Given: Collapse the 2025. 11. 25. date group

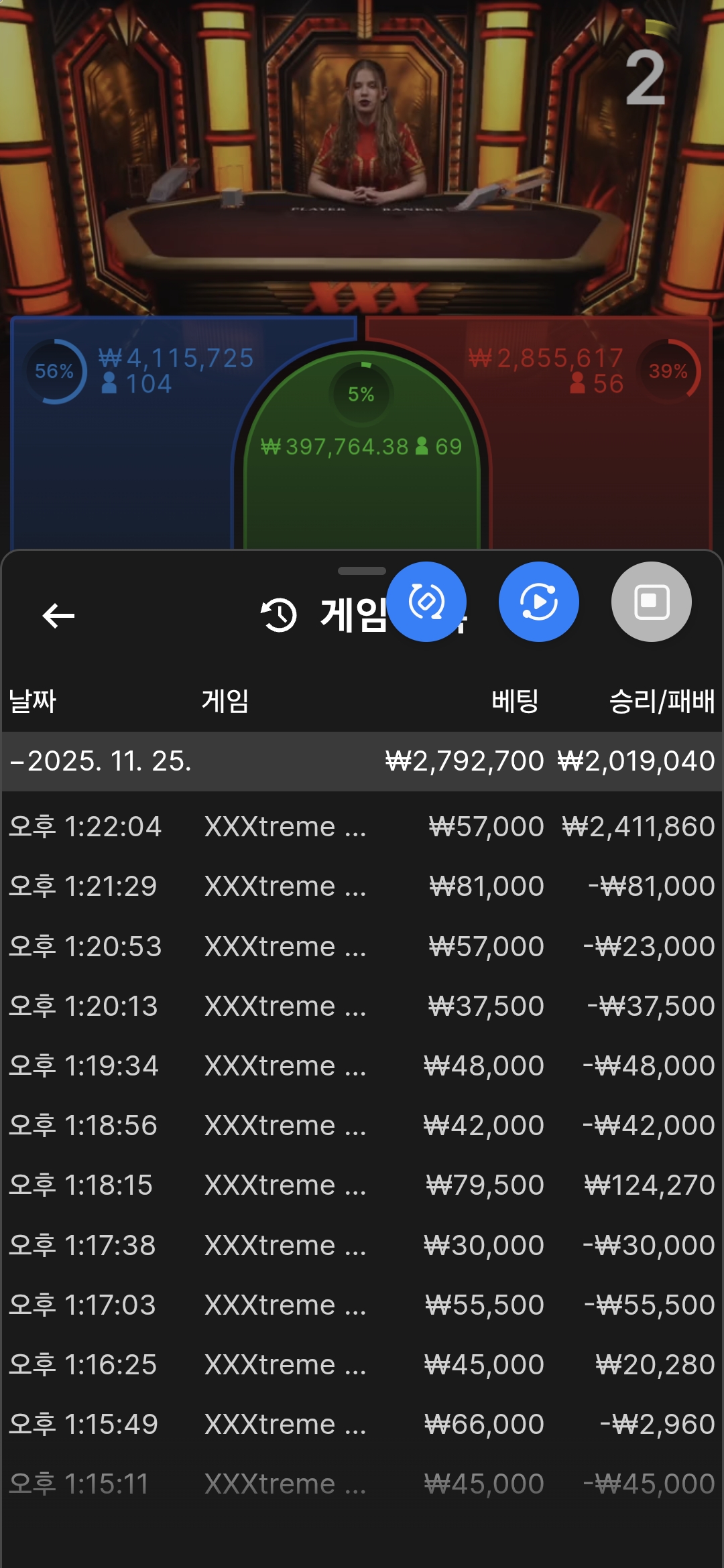Looking at the screenshot, I should tap(101, 761).
